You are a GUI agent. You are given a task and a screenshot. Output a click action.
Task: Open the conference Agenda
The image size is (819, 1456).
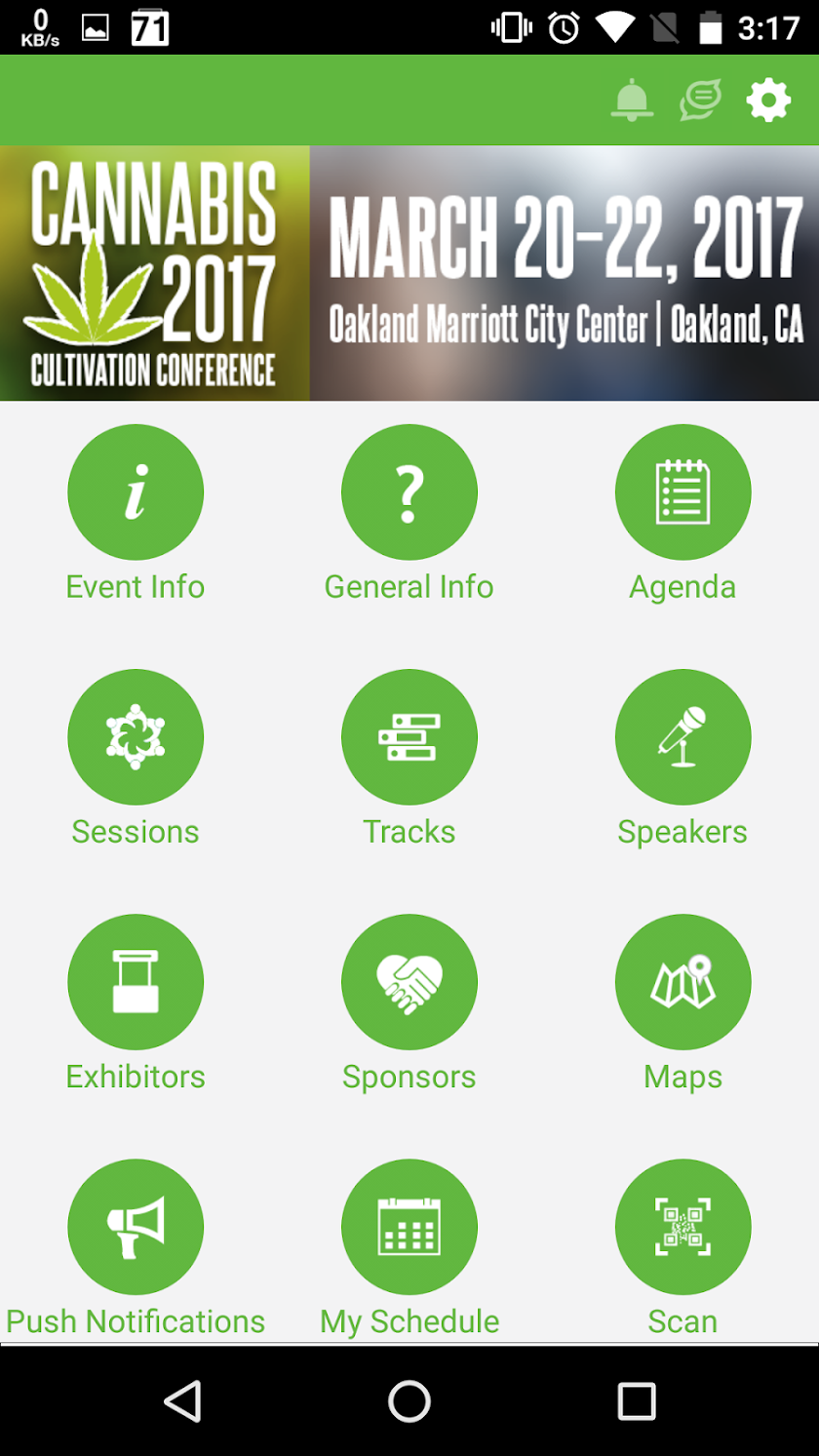click(682, 492)
